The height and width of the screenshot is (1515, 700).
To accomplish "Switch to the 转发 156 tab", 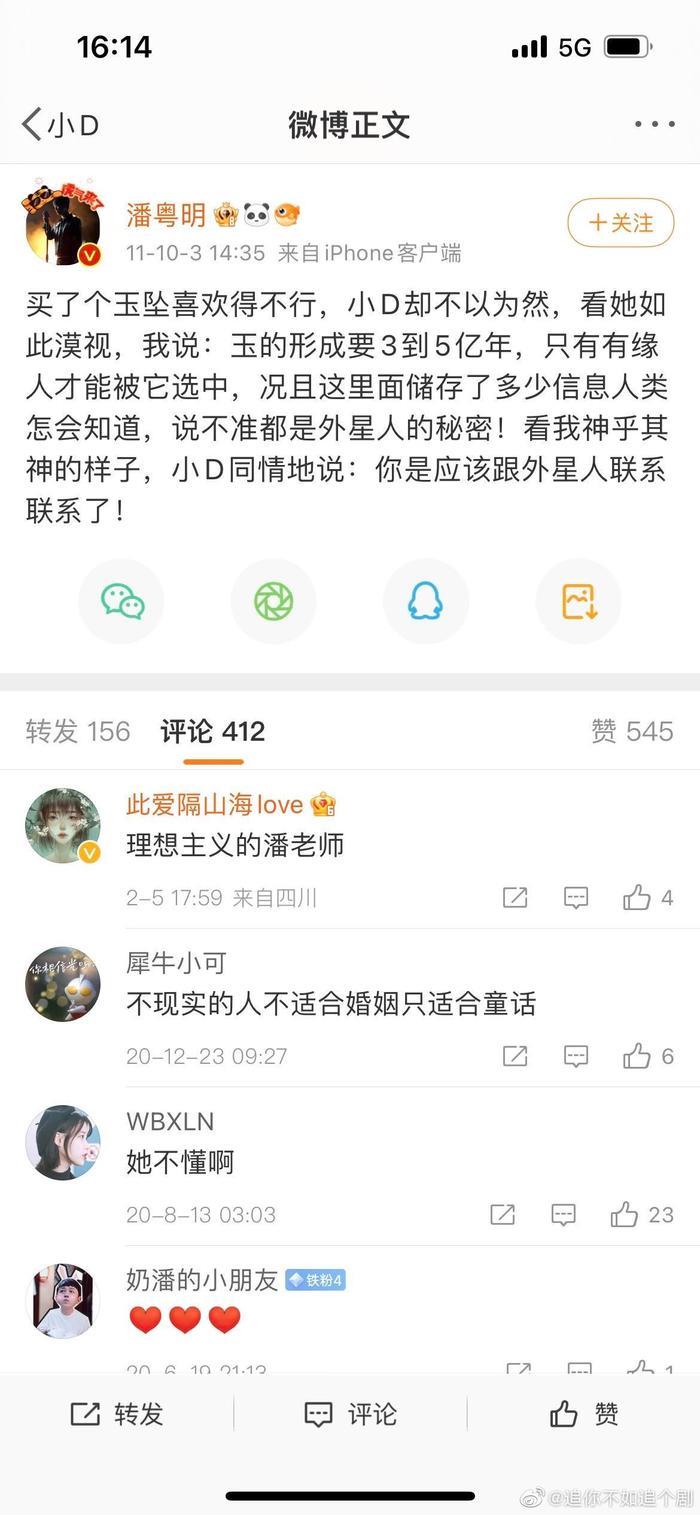I will point(78,731).
